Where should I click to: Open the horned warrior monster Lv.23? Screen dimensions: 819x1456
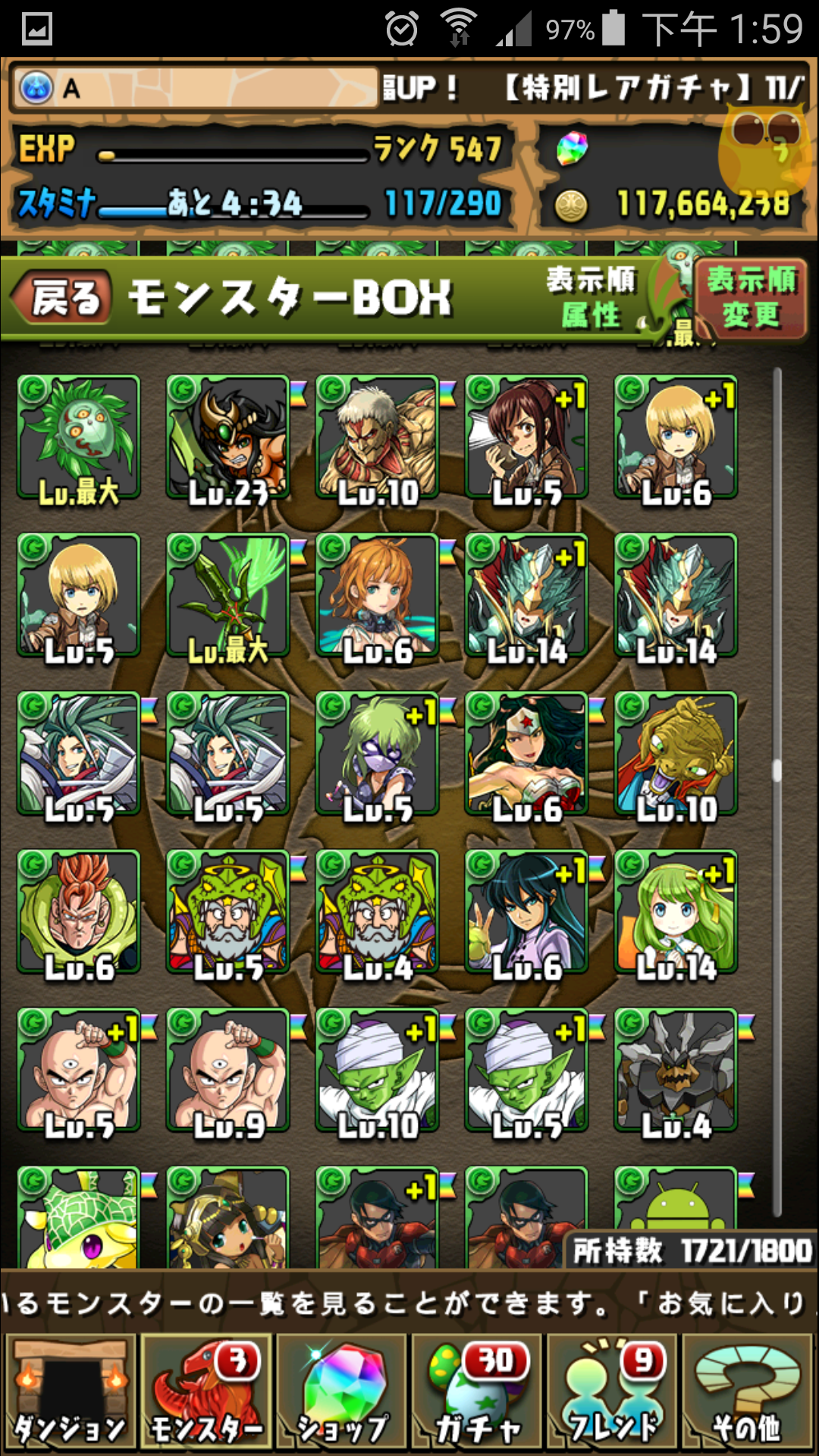tap(227, 438)
